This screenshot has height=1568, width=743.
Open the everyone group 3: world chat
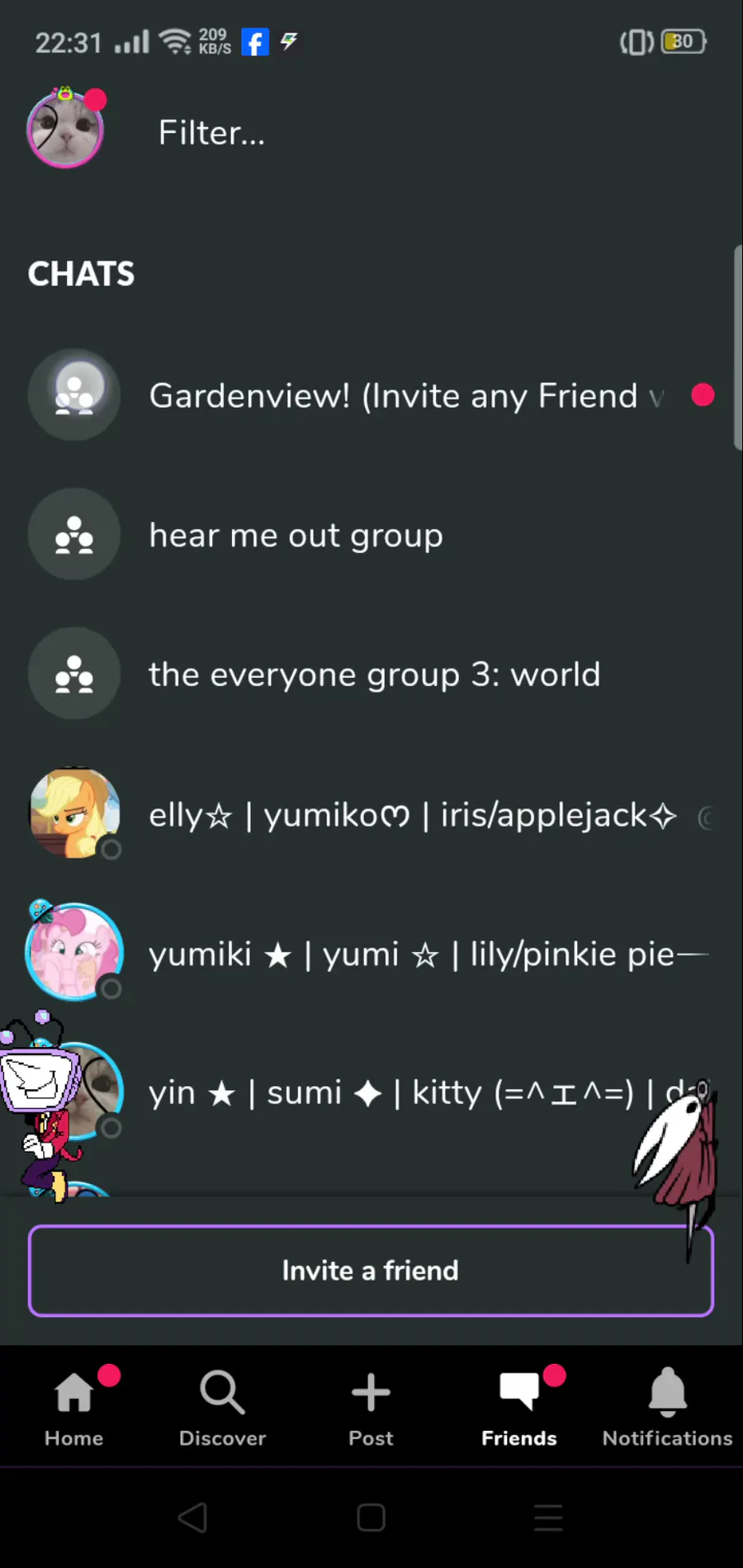371,675
